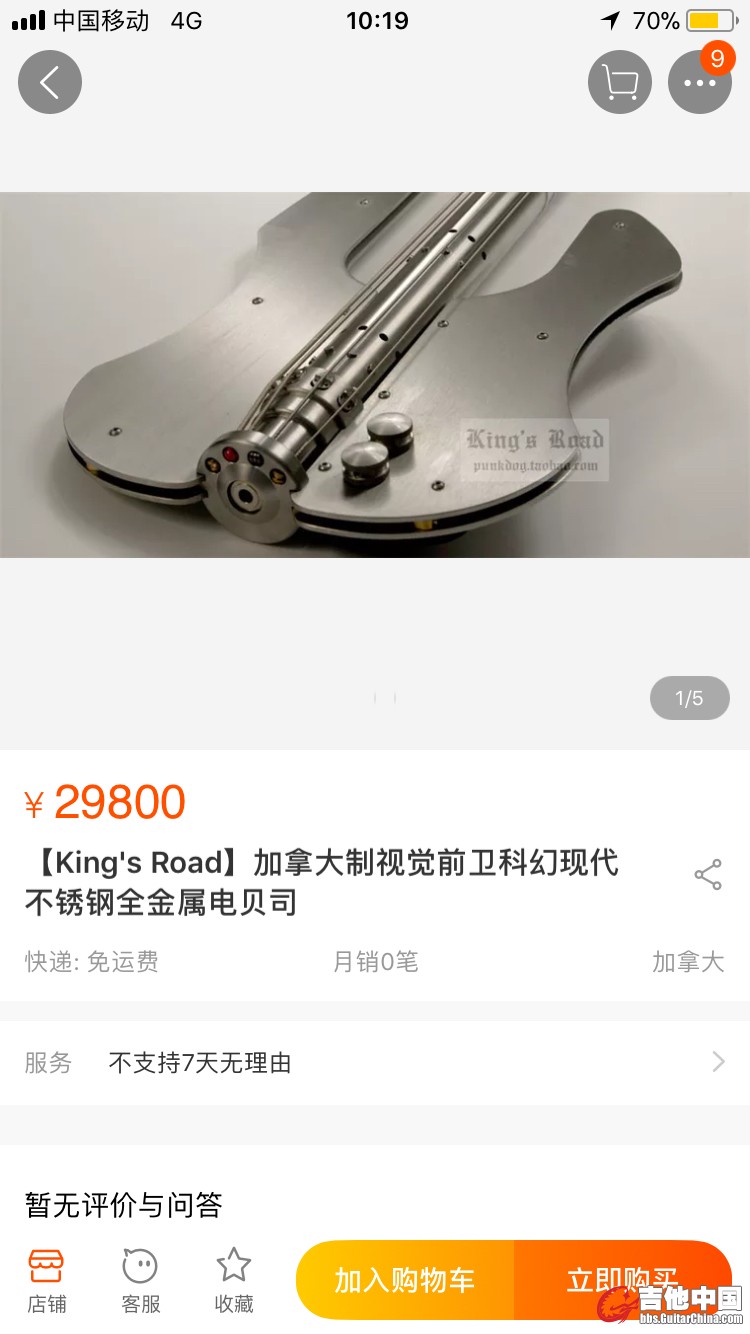Share this King's Road bass listing
750x1334 pixels.
pos(708,874)
